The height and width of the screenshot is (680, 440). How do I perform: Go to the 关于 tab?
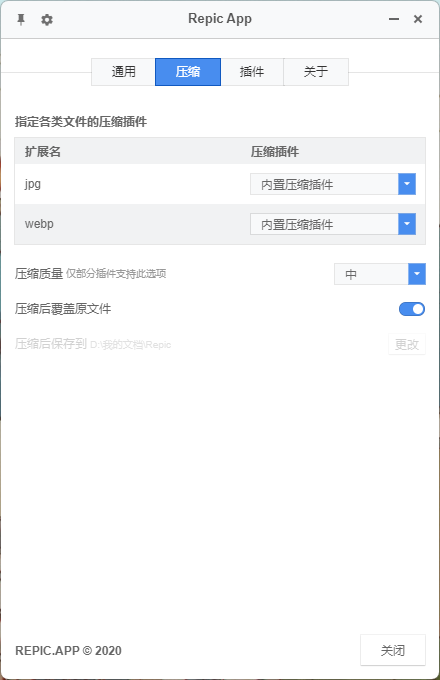tap(316, 72)
